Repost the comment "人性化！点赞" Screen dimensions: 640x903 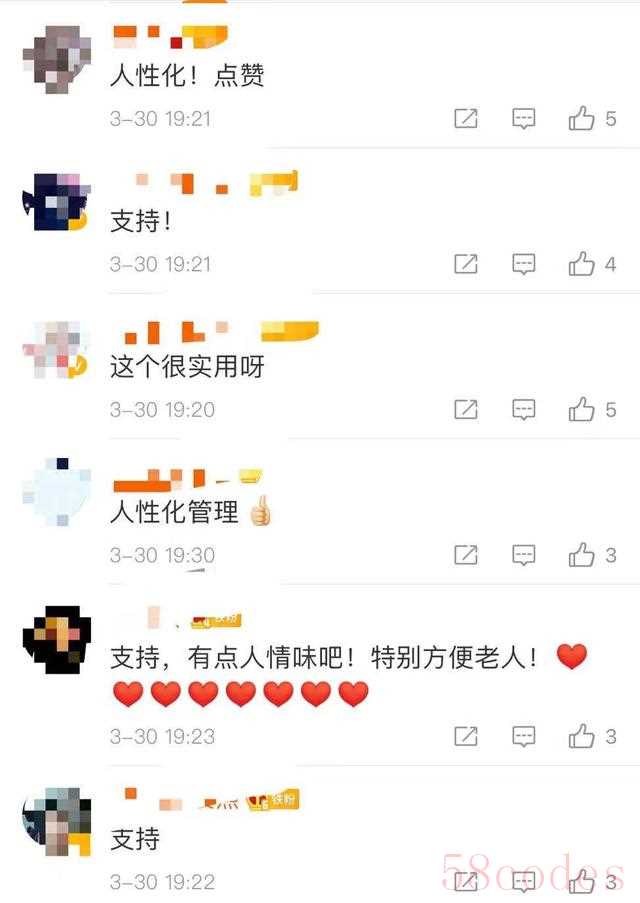466,119
